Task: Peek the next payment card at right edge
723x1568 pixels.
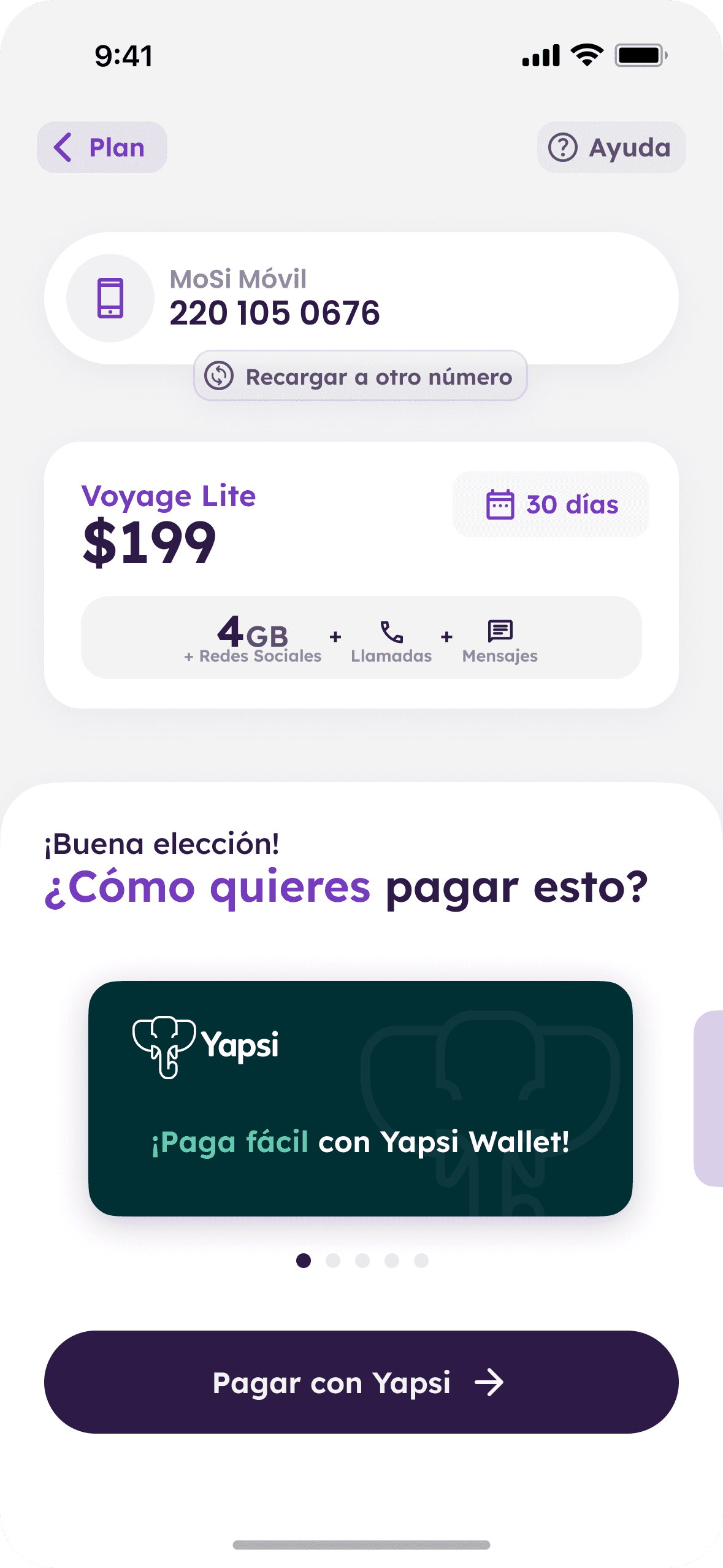Action: coord(709,1098)
